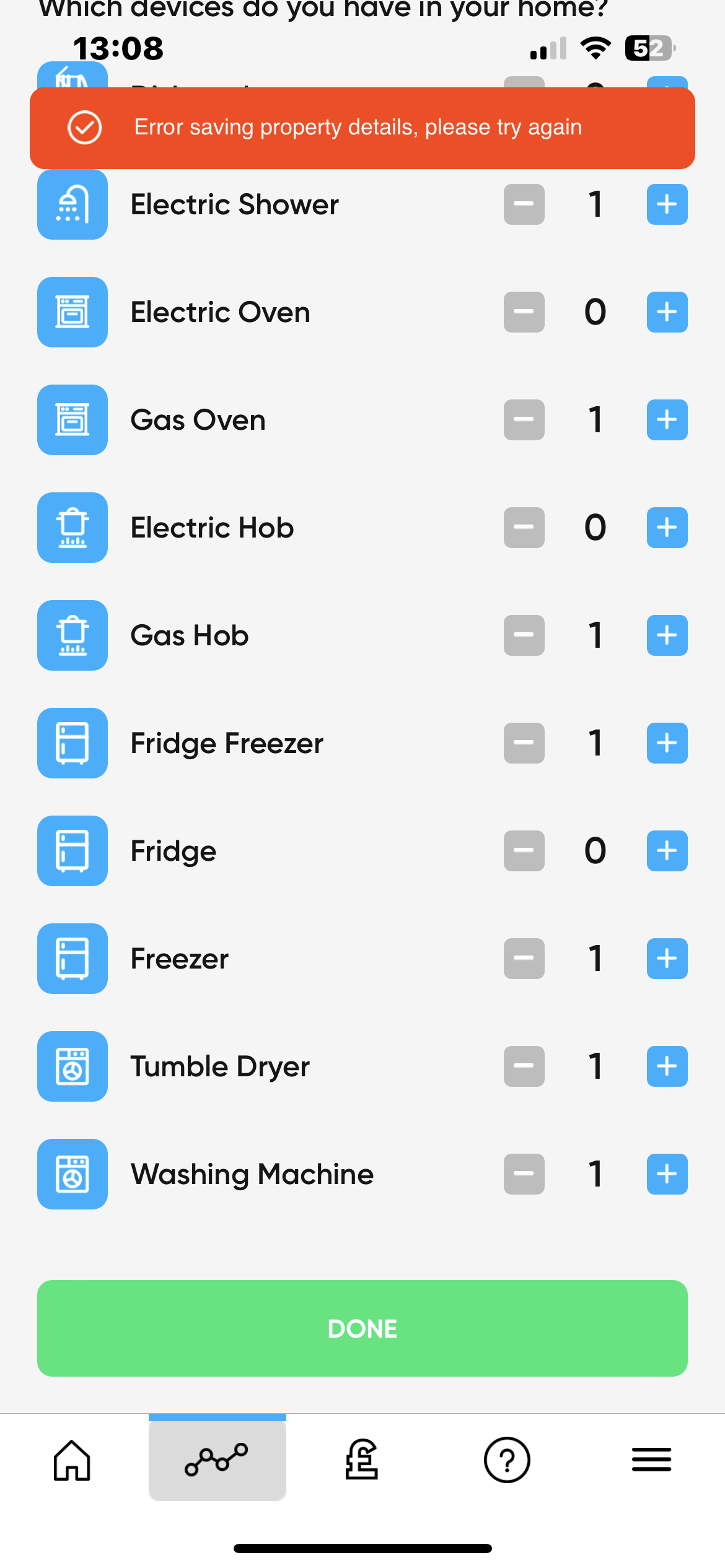
Task: Go to the home tab
Action: 72,1460
